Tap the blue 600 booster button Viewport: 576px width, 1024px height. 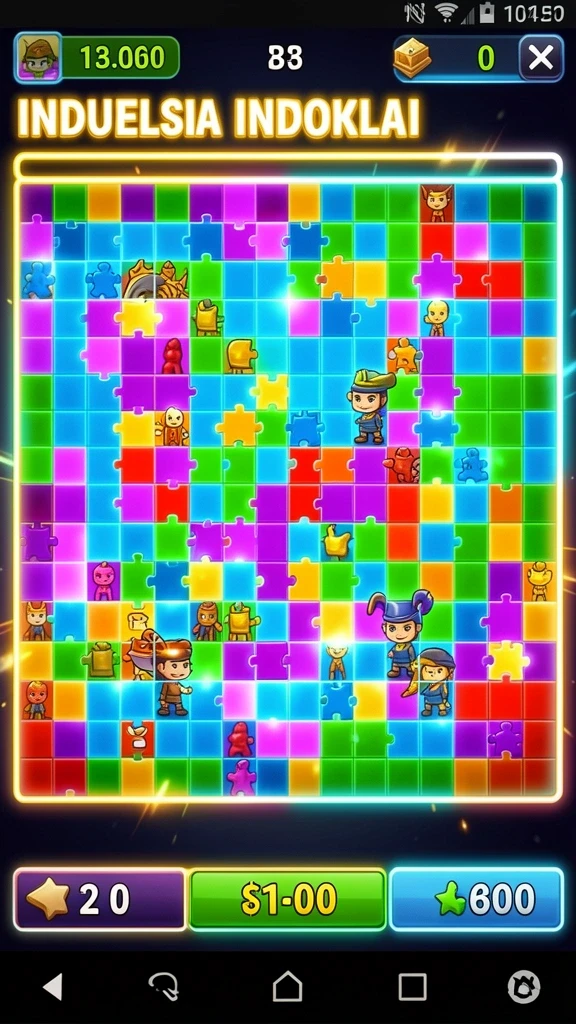pyautogui.click(x=476, y=899)
